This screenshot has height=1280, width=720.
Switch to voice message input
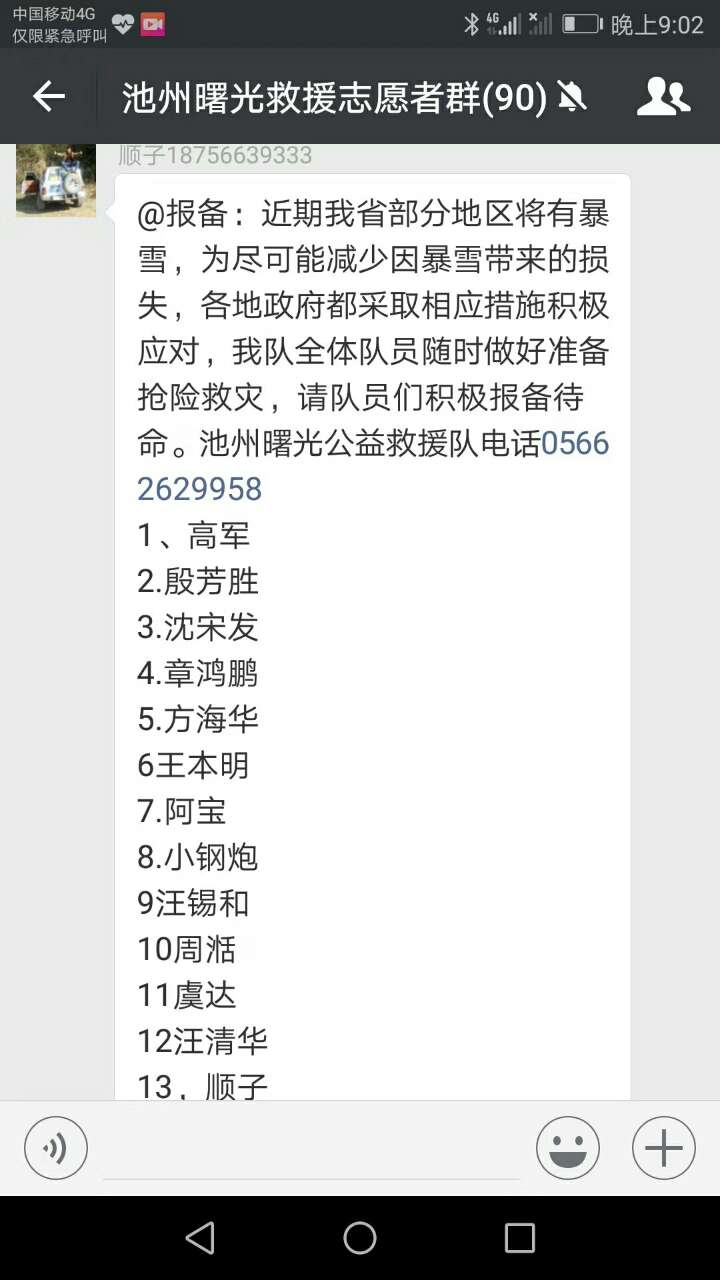(x=56, y=1148)
